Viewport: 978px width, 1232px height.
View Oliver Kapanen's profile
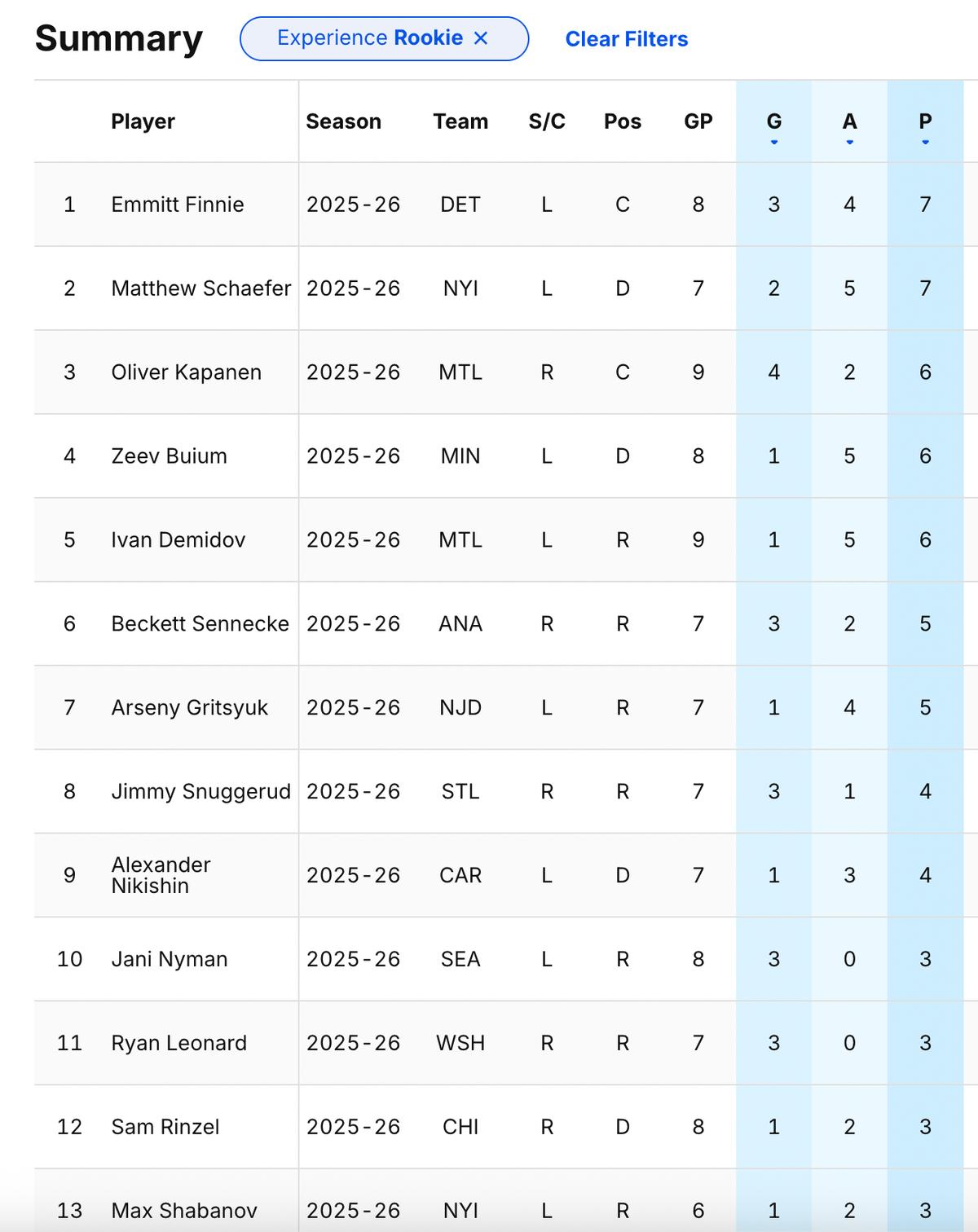[186, 372]
